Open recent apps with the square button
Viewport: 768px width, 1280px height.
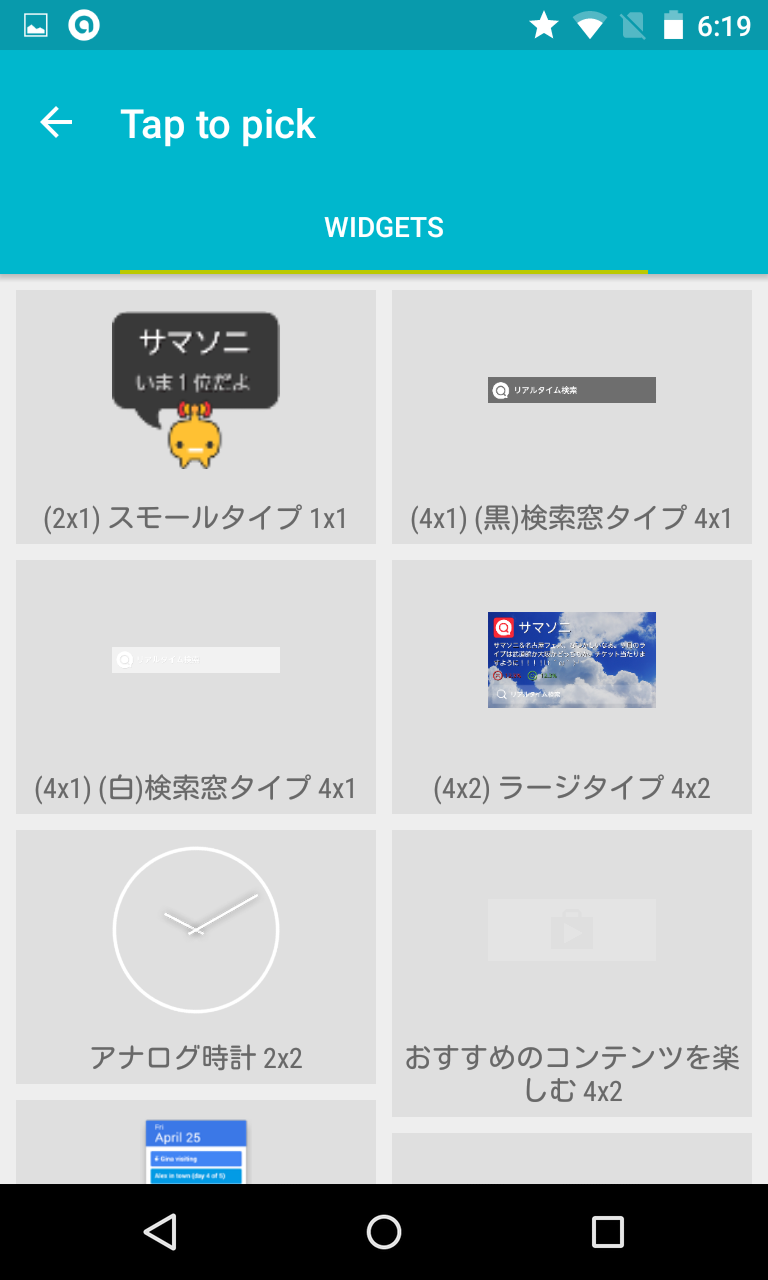pos(606,1232)
